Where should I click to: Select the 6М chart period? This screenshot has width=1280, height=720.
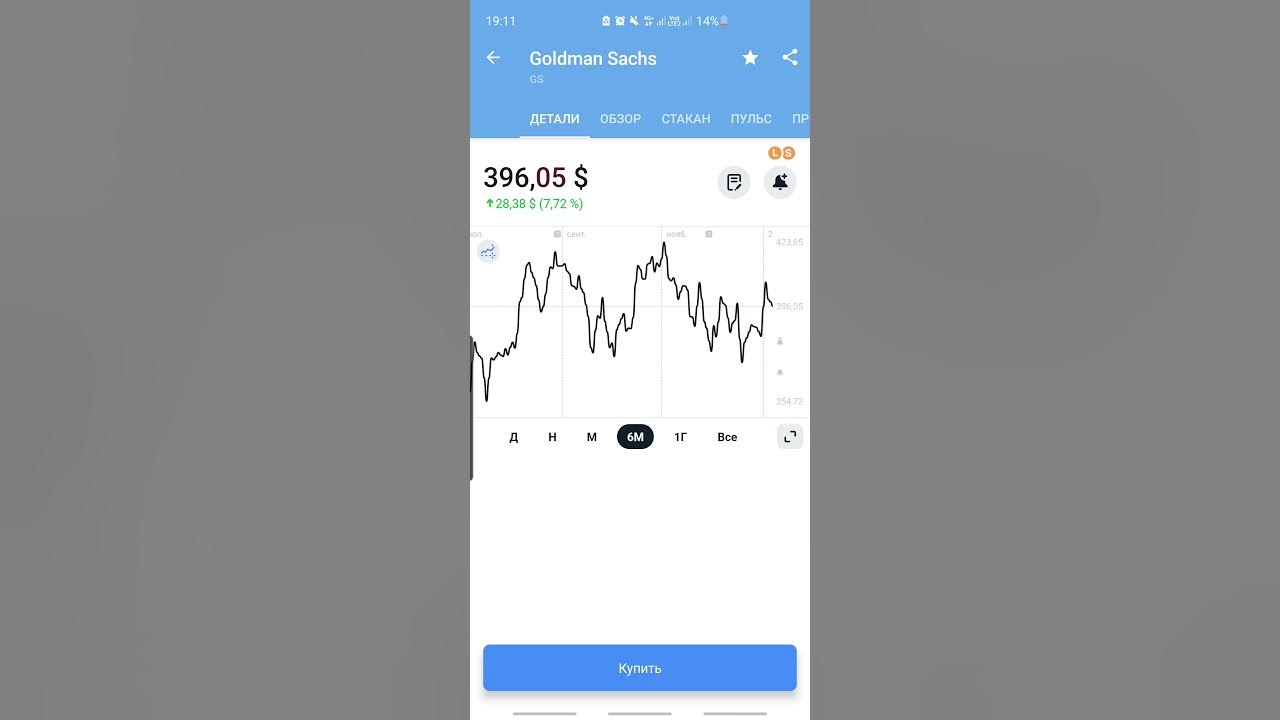[635, 437]
